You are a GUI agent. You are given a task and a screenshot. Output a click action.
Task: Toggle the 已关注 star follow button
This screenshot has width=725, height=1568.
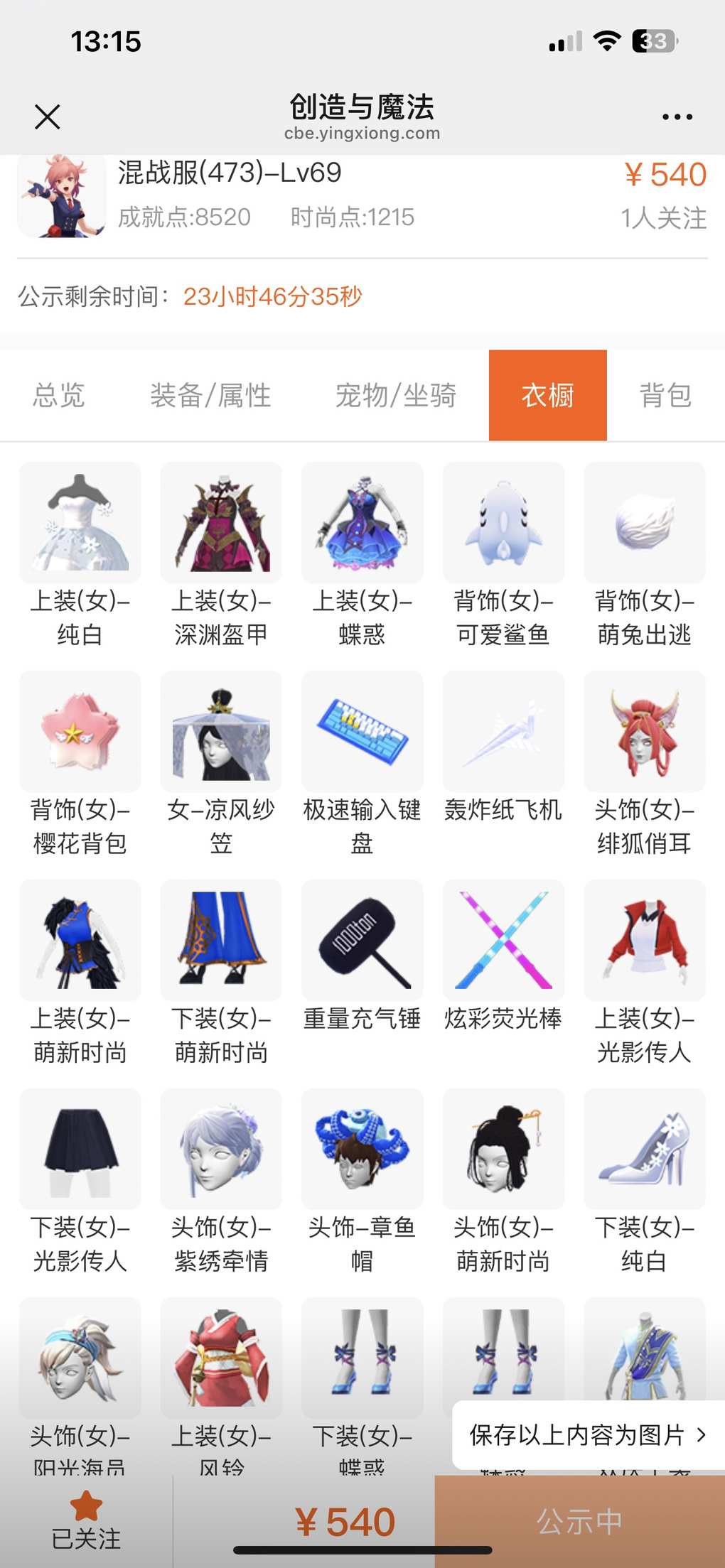click(x=86, y=1520)
